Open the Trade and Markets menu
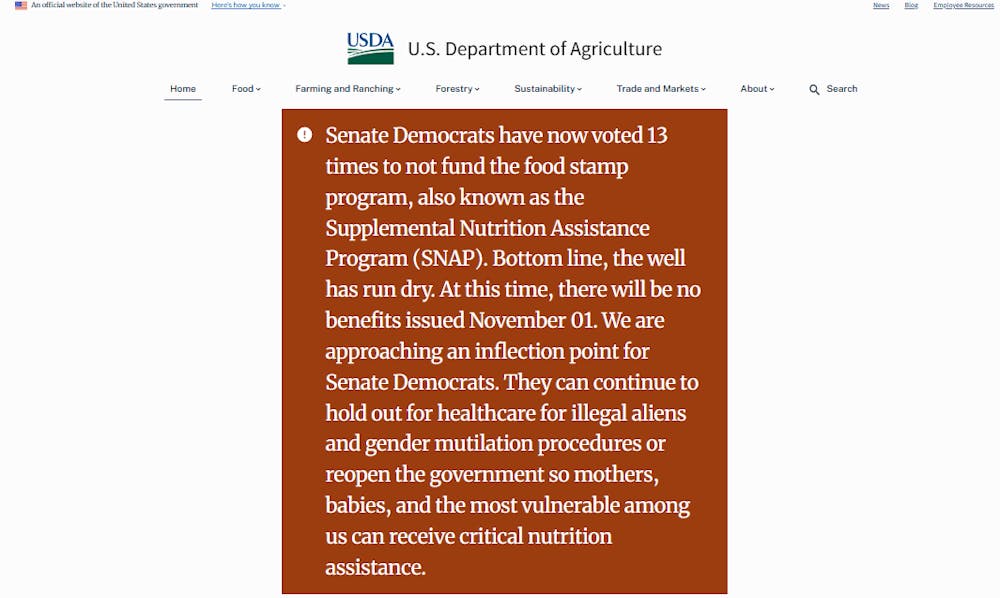The image size is (1000, 598). point(661,89)
